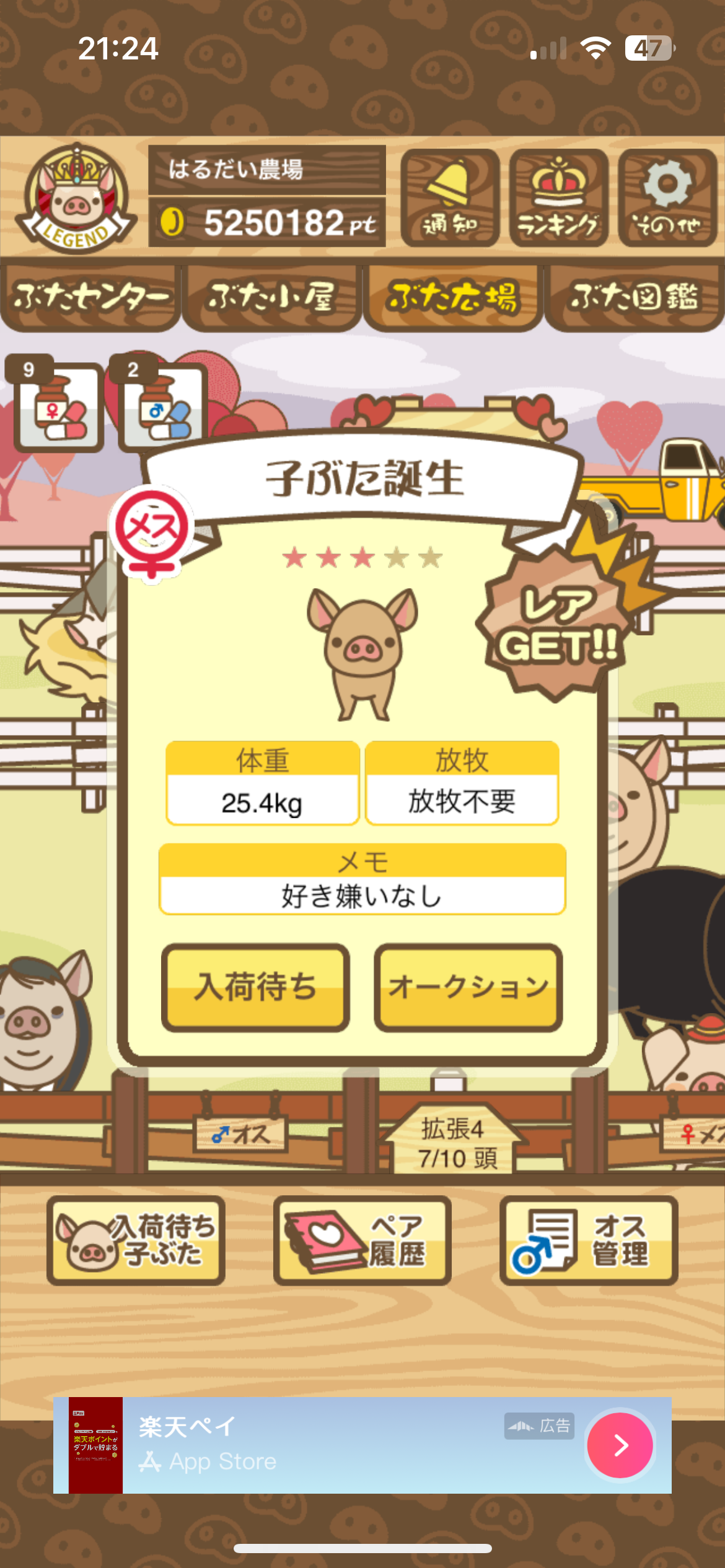Switch to the ぶた小屋 tab
The height and width of the screenshot is (1568, 725).
click(272, 298)
